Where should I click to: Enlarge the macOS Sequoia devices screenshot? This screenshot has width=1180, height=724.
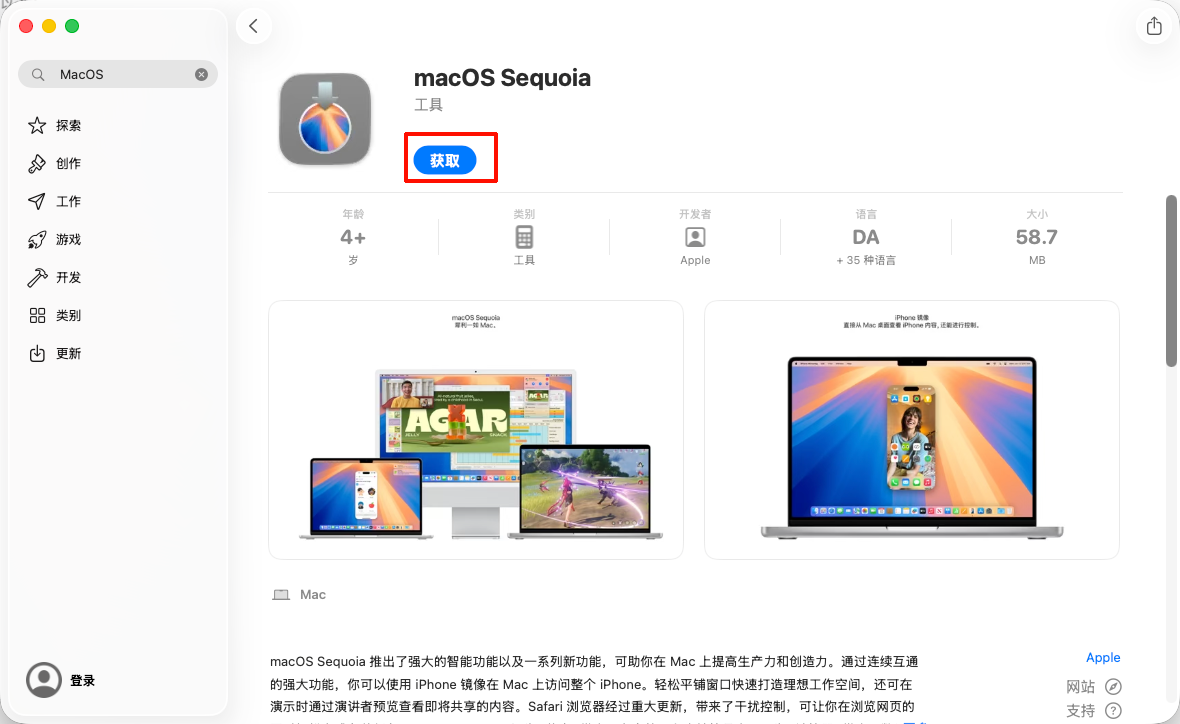(x=476, y=430)
